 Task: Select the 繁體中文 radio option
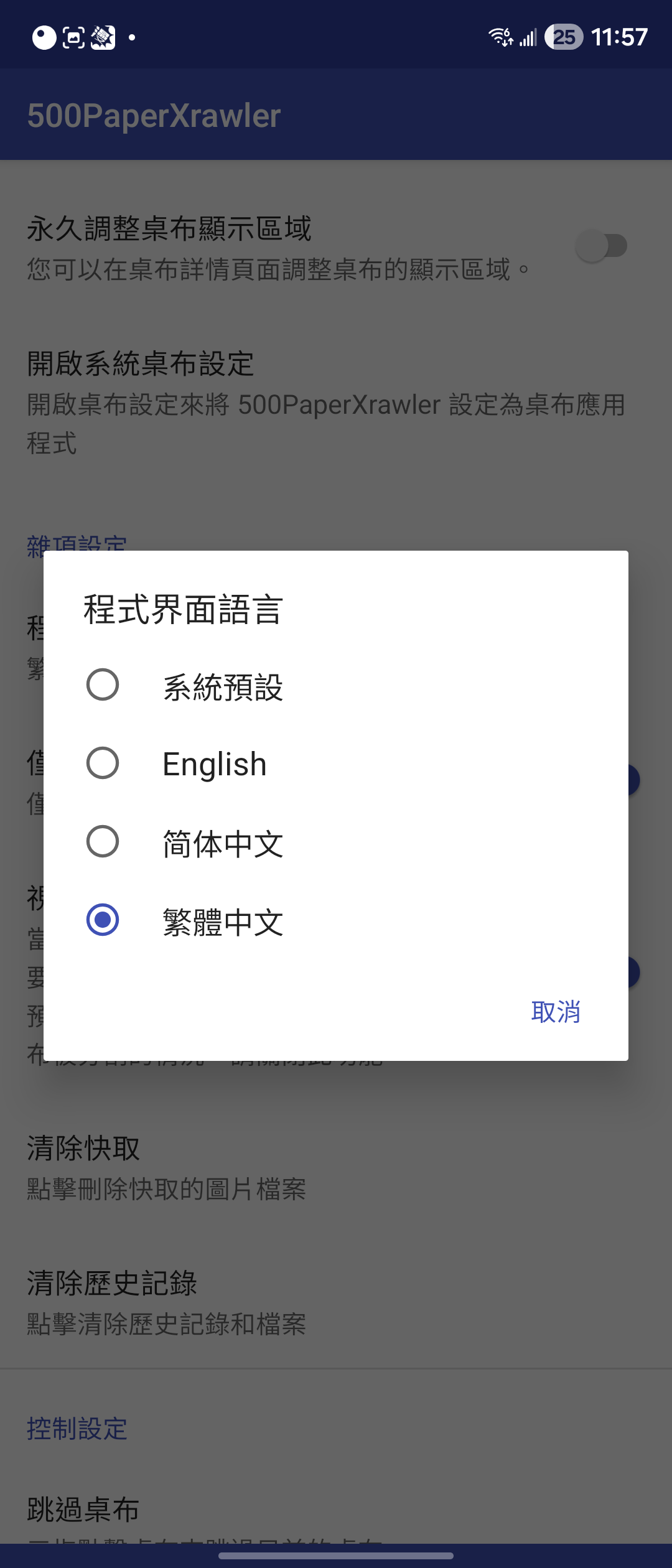(103, 920)
